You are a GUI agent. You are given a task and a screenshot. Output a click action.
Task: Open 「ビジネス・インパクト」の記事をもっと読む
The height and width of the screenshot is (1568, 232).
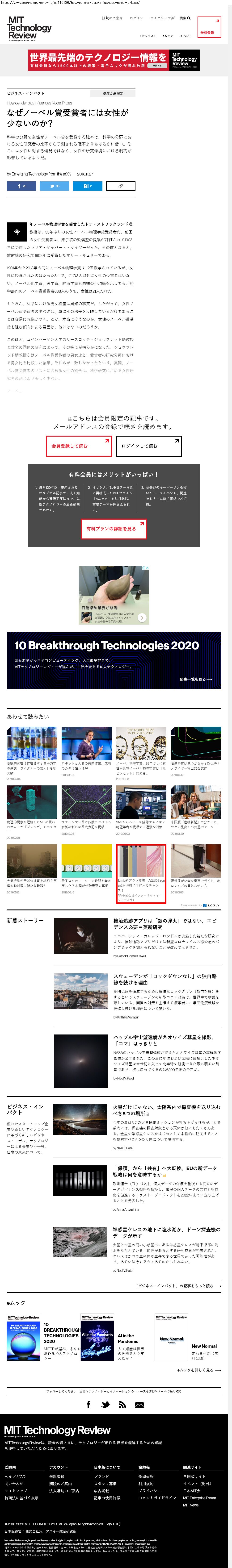click(178, 1286)
